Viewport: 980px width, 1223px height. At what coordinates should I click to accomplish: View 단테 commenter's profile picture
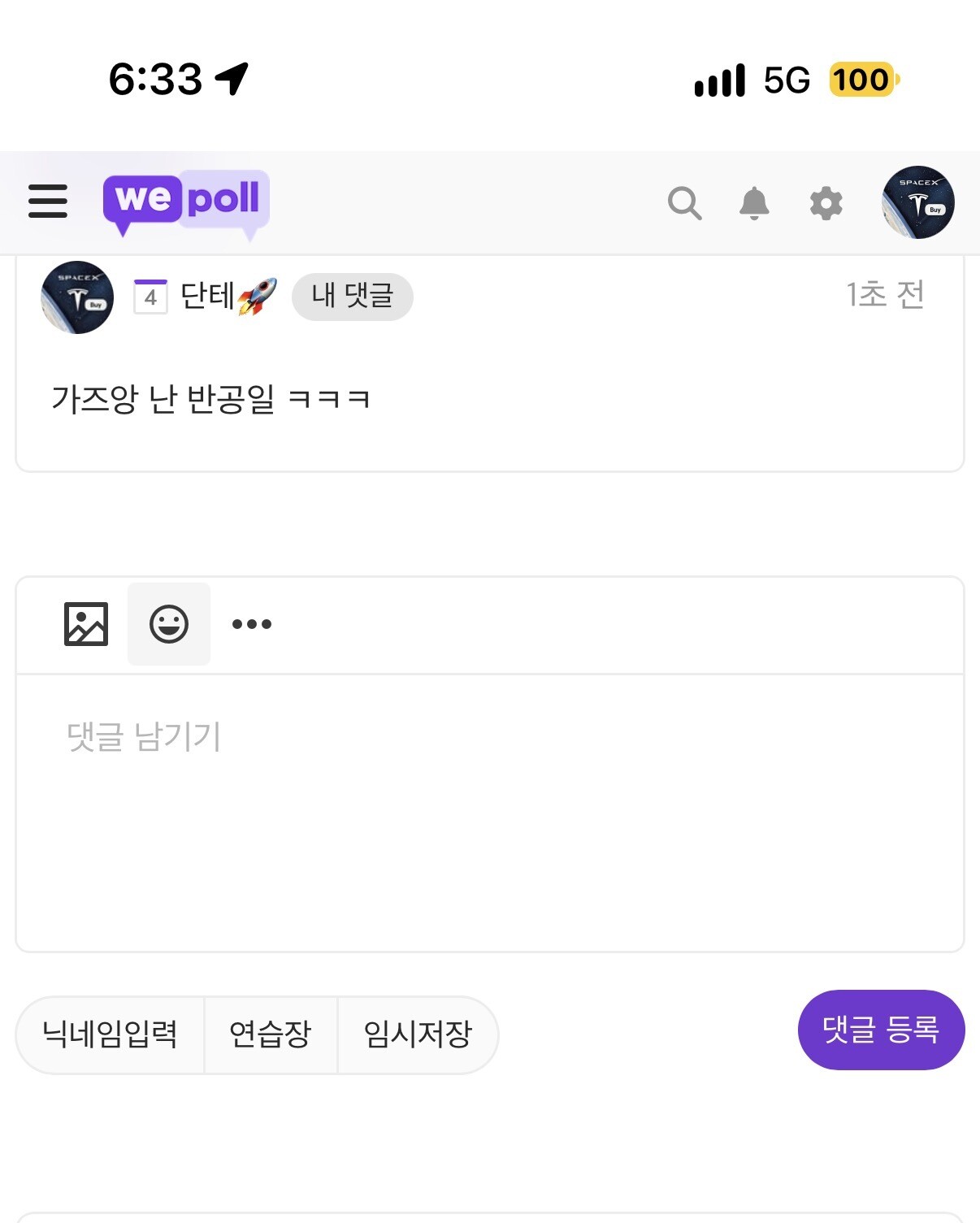tap(77, 297)
